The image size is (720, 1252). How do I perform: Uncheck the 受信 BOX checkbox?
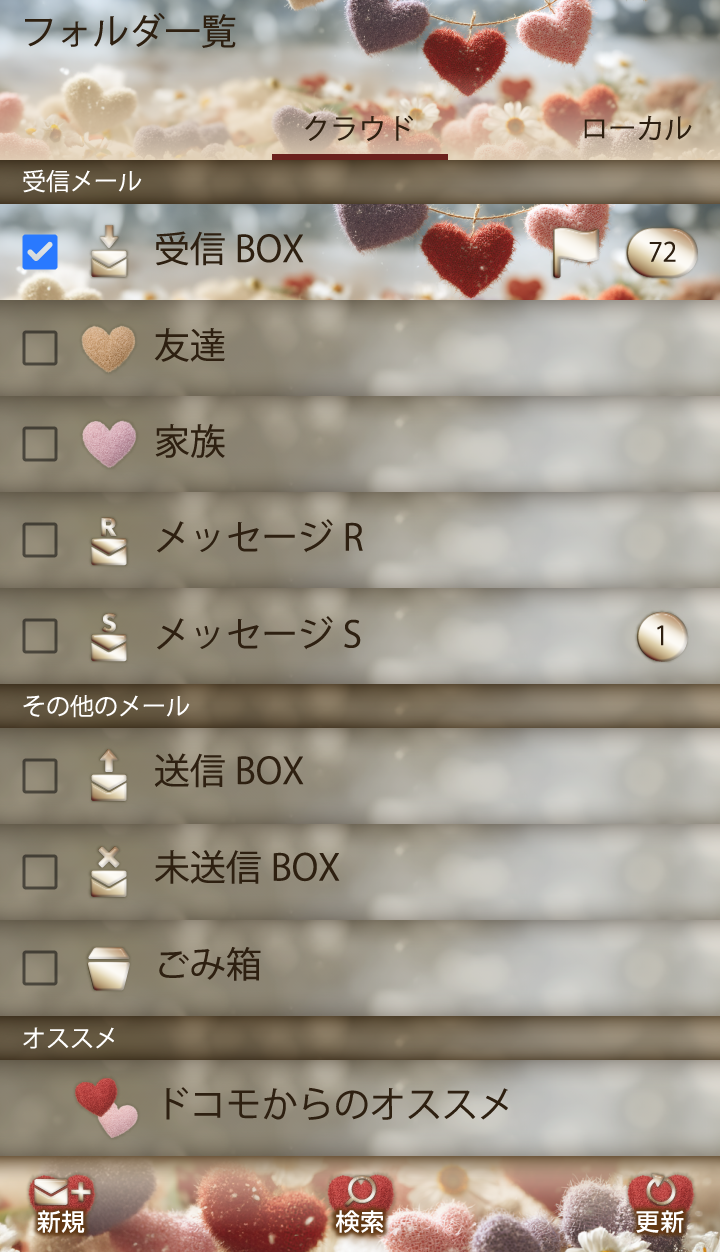click(40, 252)
